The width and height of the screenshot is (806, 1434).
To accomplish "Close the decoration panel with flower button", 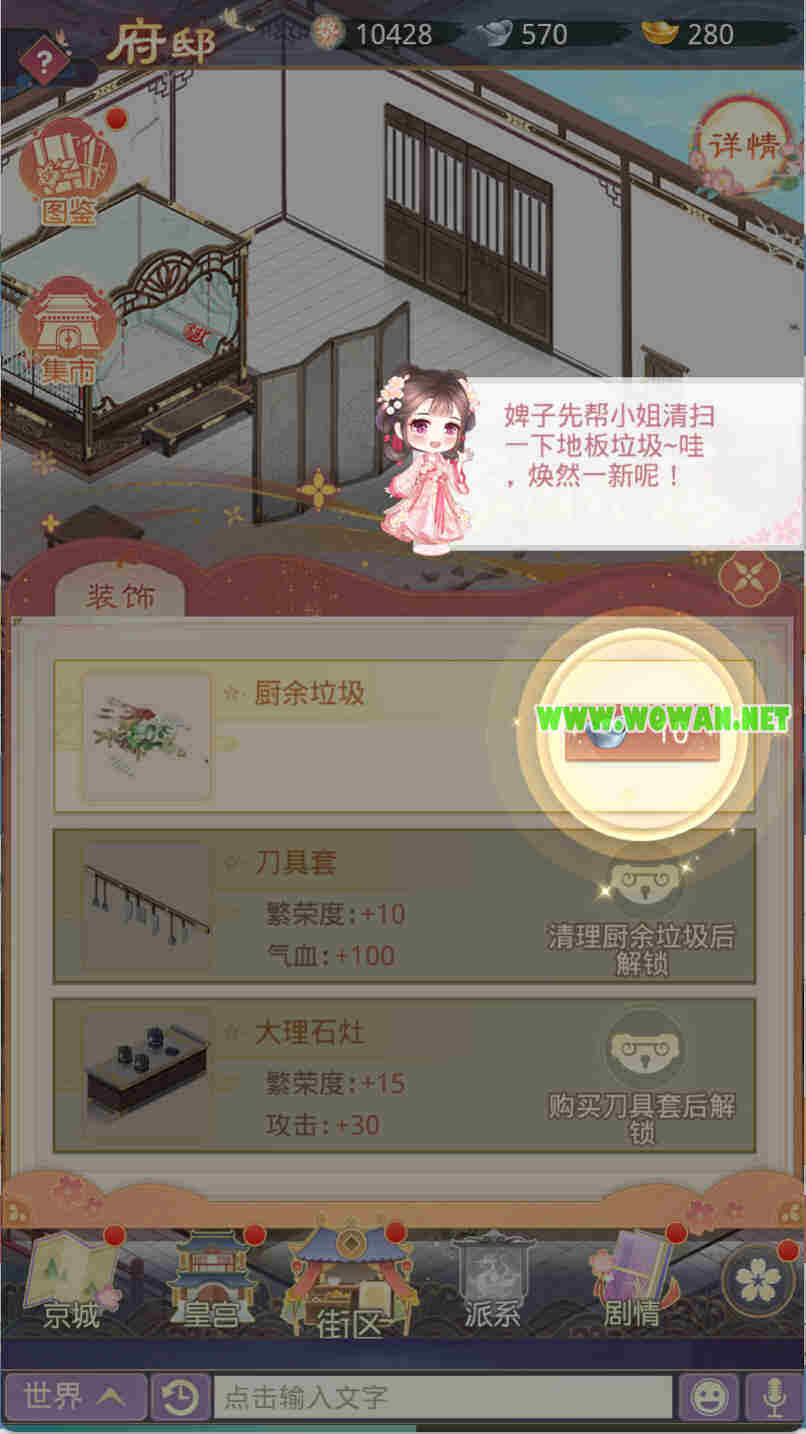I will coord(750,577).
